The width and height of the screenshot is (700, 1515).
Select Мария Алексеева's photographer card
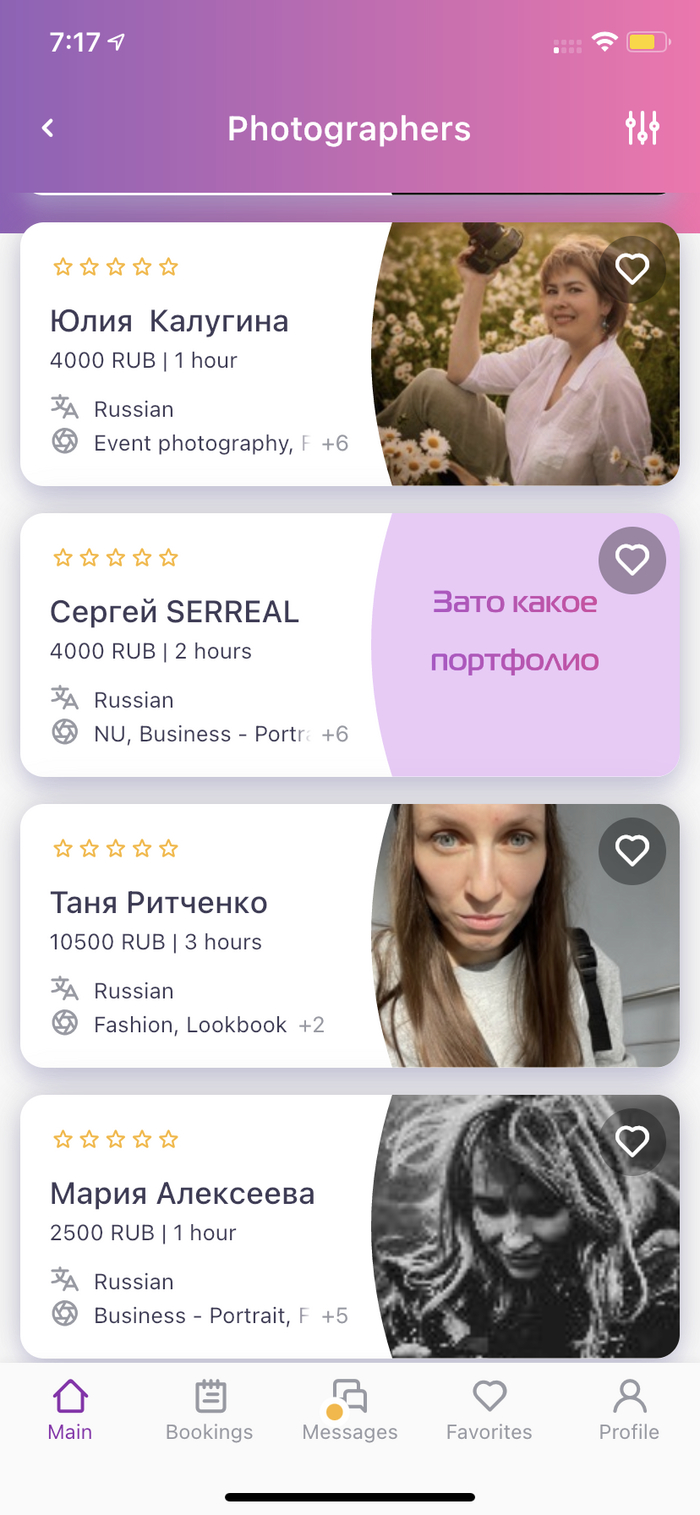(x=200, y=1227)
